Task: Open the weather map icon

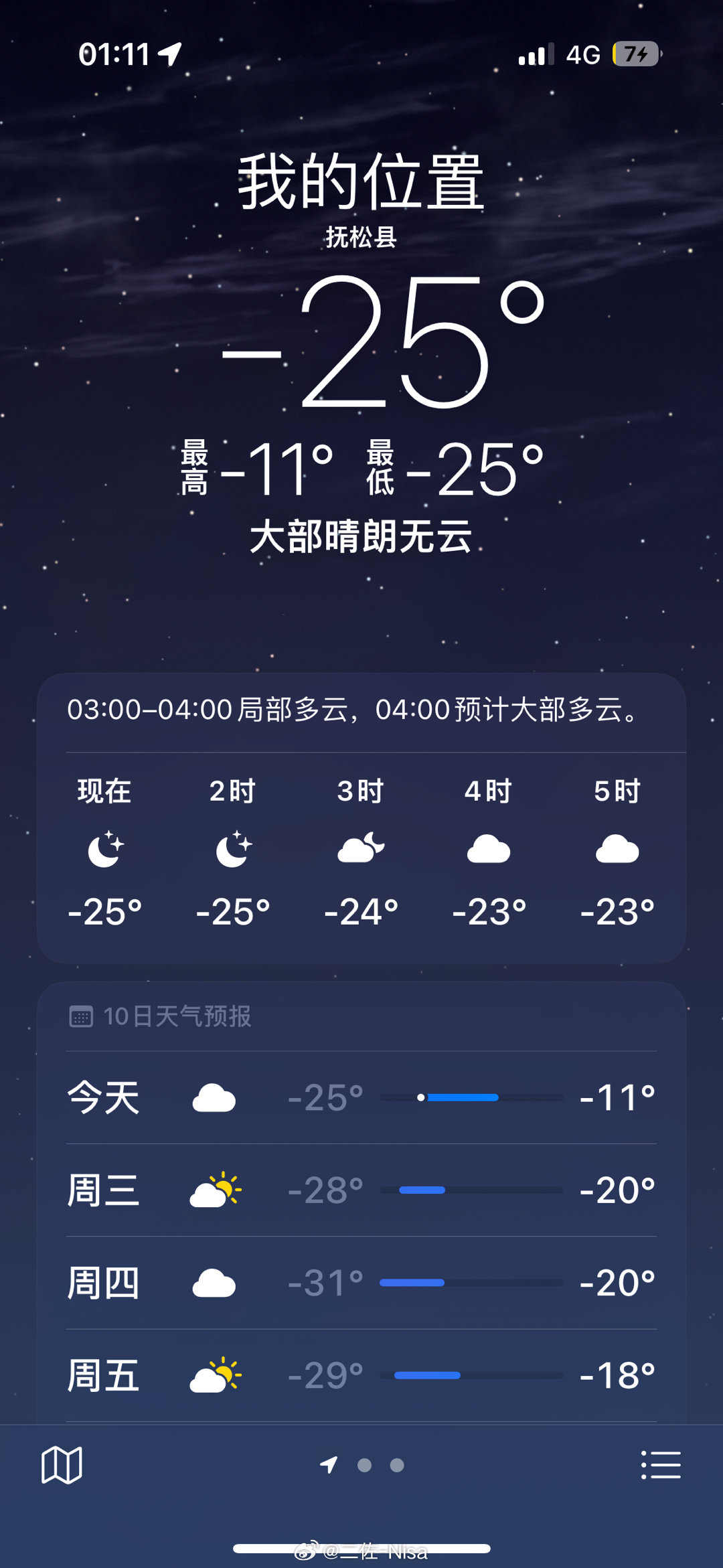Action: pos(62,1465)
